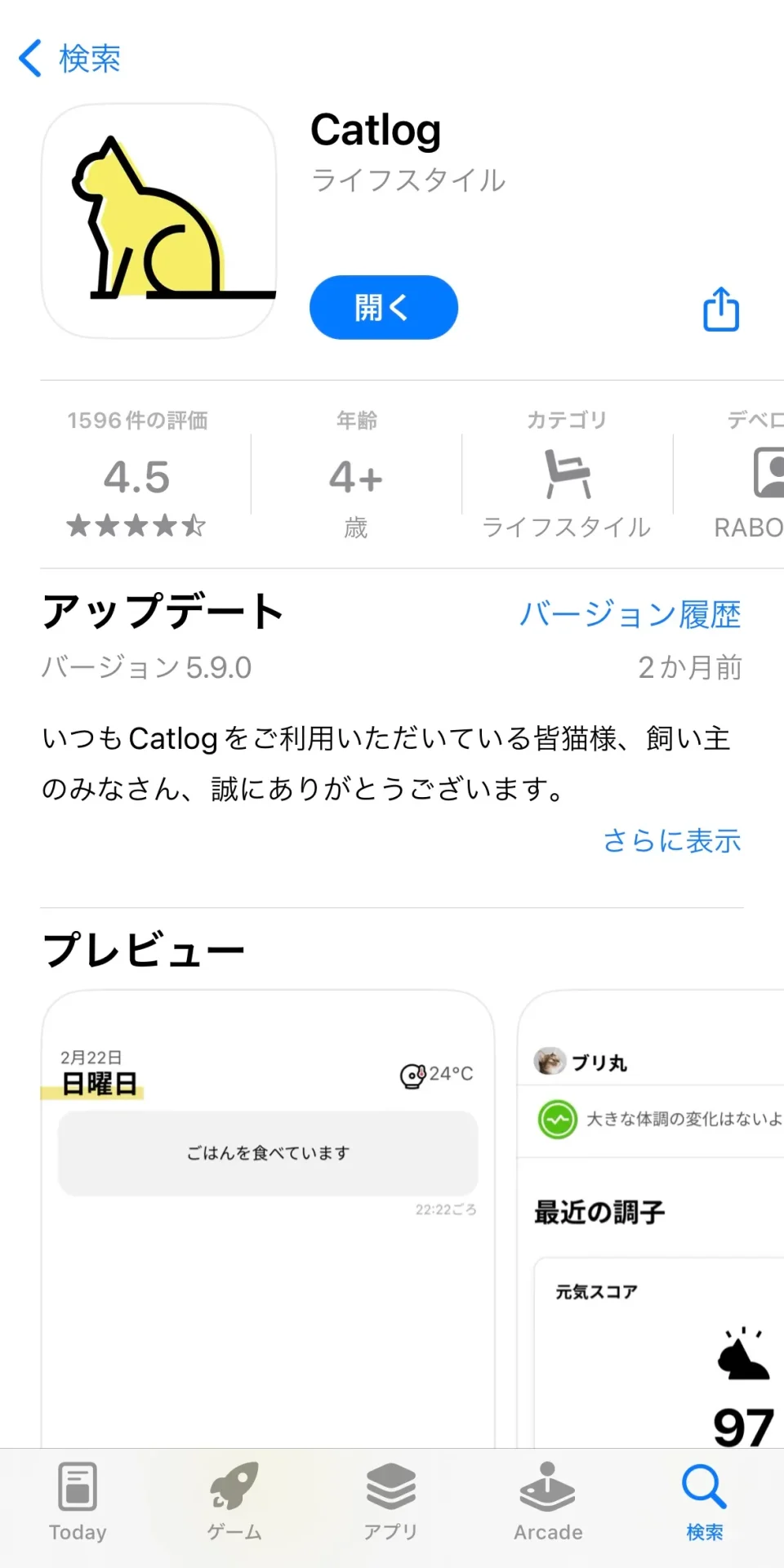Expand update notes with さらに表示

point(671,840)
